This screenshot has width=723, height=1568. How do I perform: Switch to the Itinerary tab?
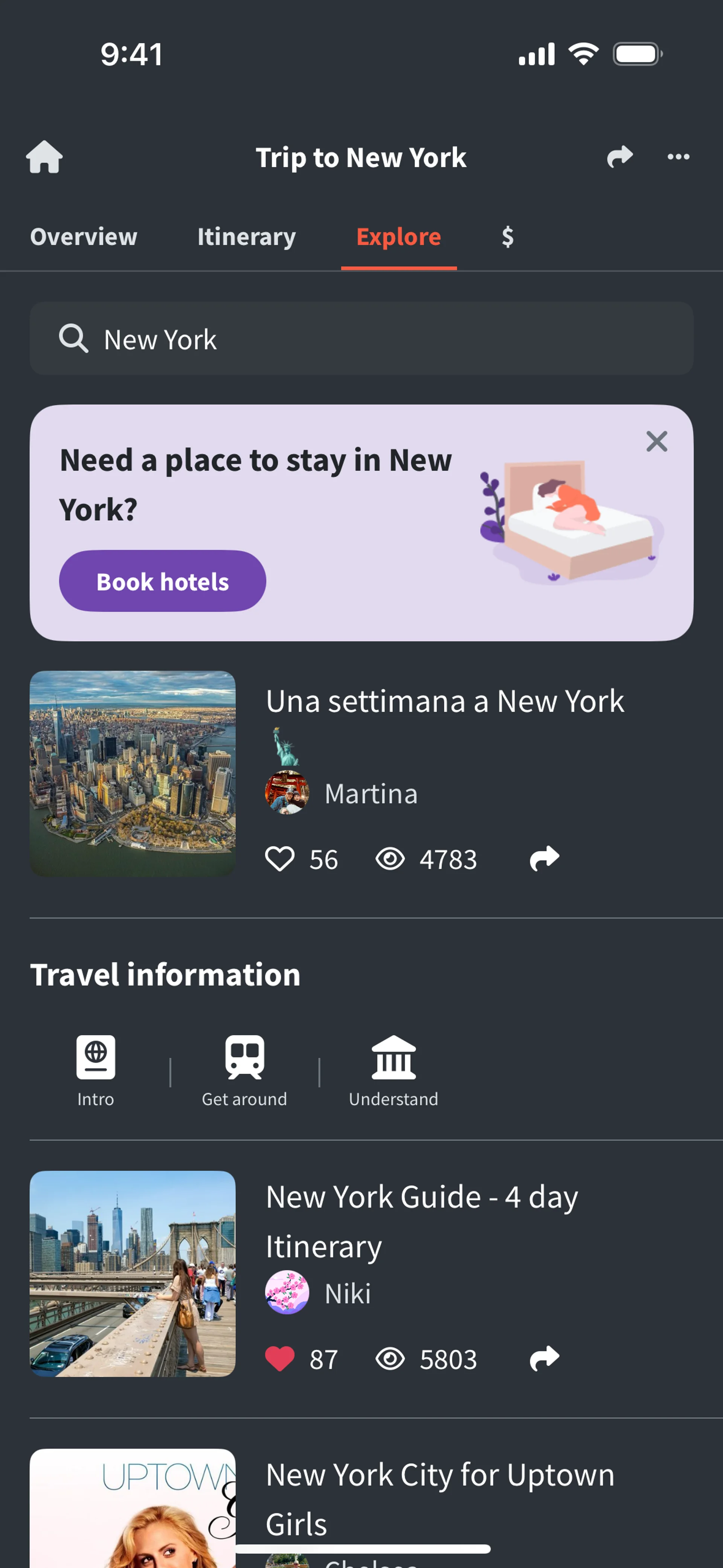pos(246,237)
